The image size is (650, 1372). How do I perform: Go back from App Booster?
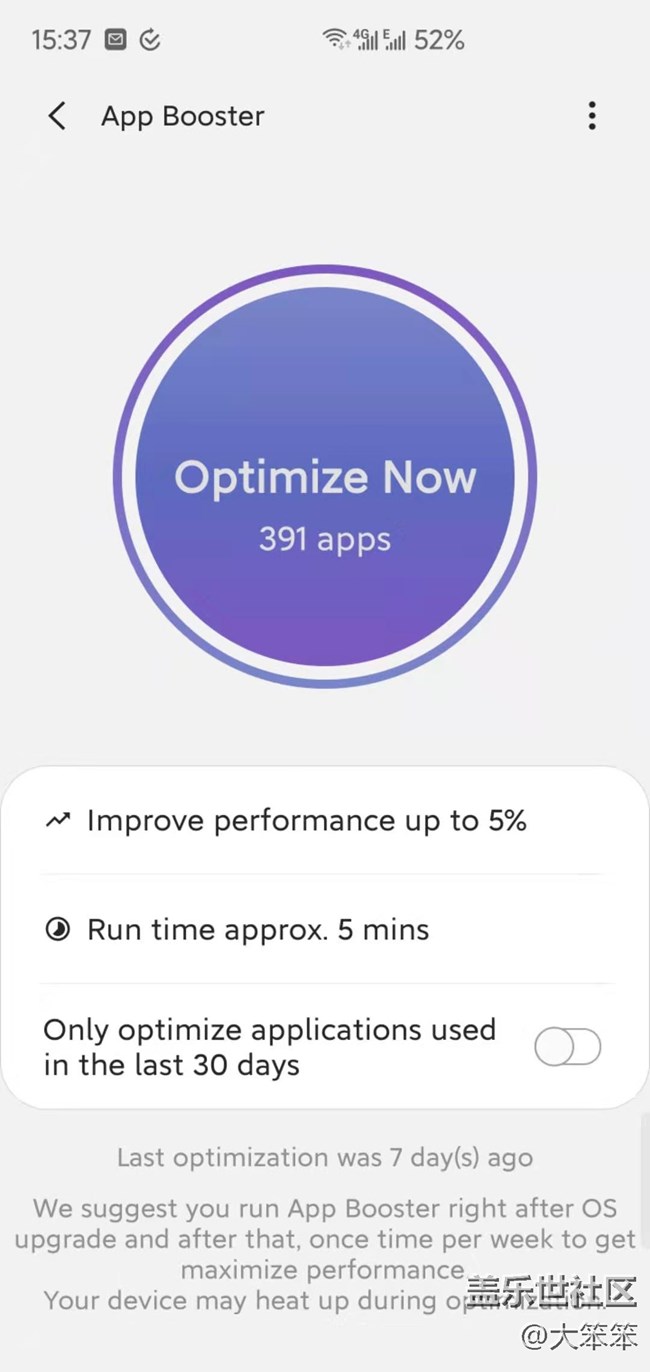pyautogui.click(x=57, y=116)
